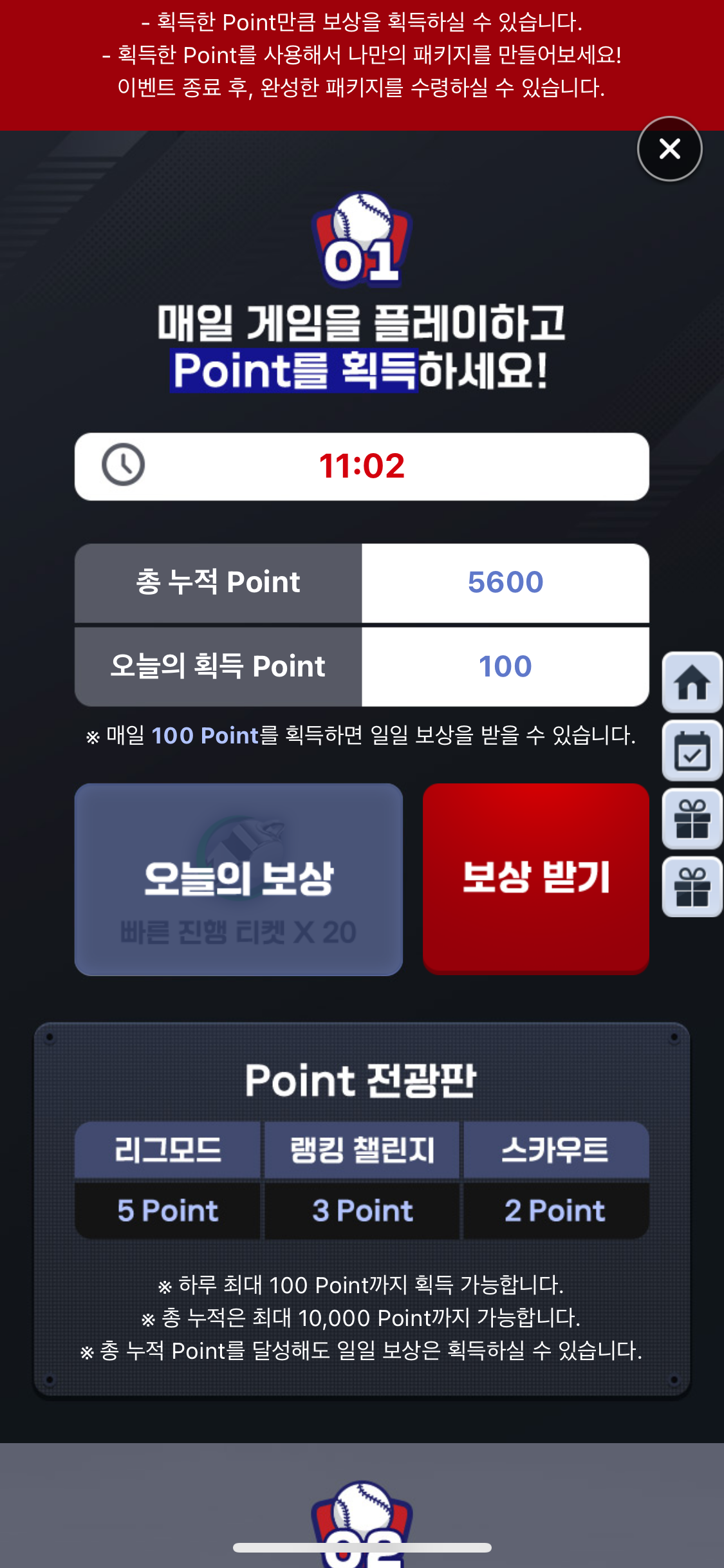Tap the red 보상 받기 button
The image size is (724, 1568).
[535, 878]
